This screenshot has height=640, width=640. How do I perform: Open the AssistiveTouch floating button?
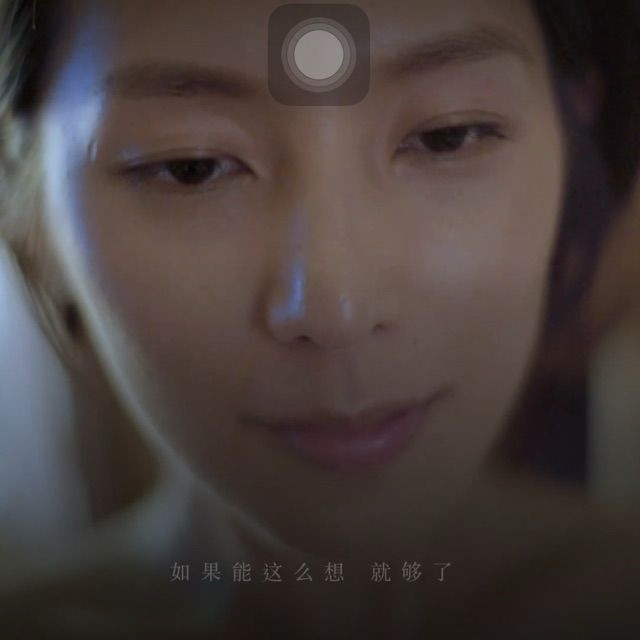[319, 55]
